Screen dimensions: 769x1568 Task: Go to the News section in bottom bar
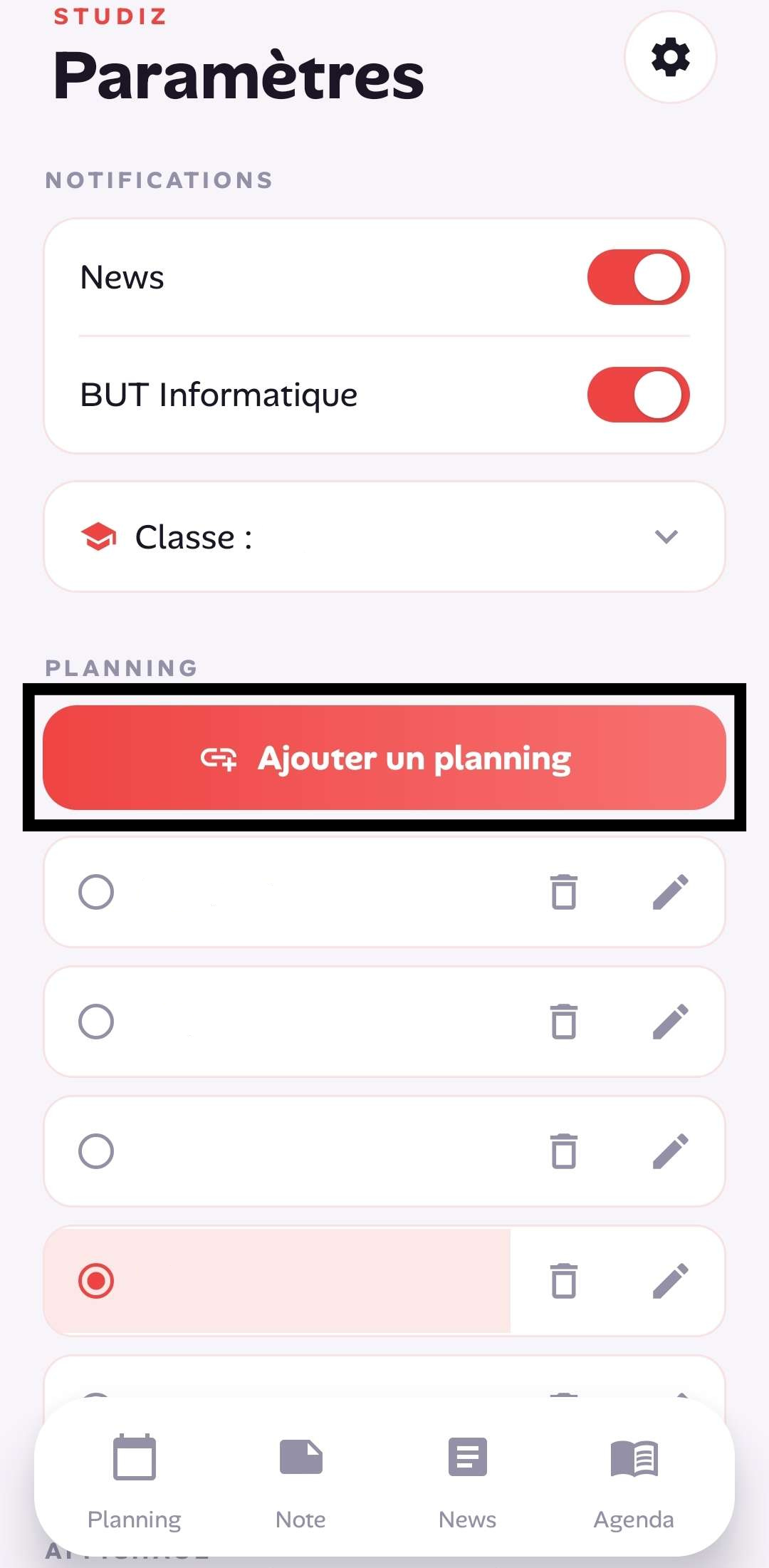click(x=466, y=1480)
